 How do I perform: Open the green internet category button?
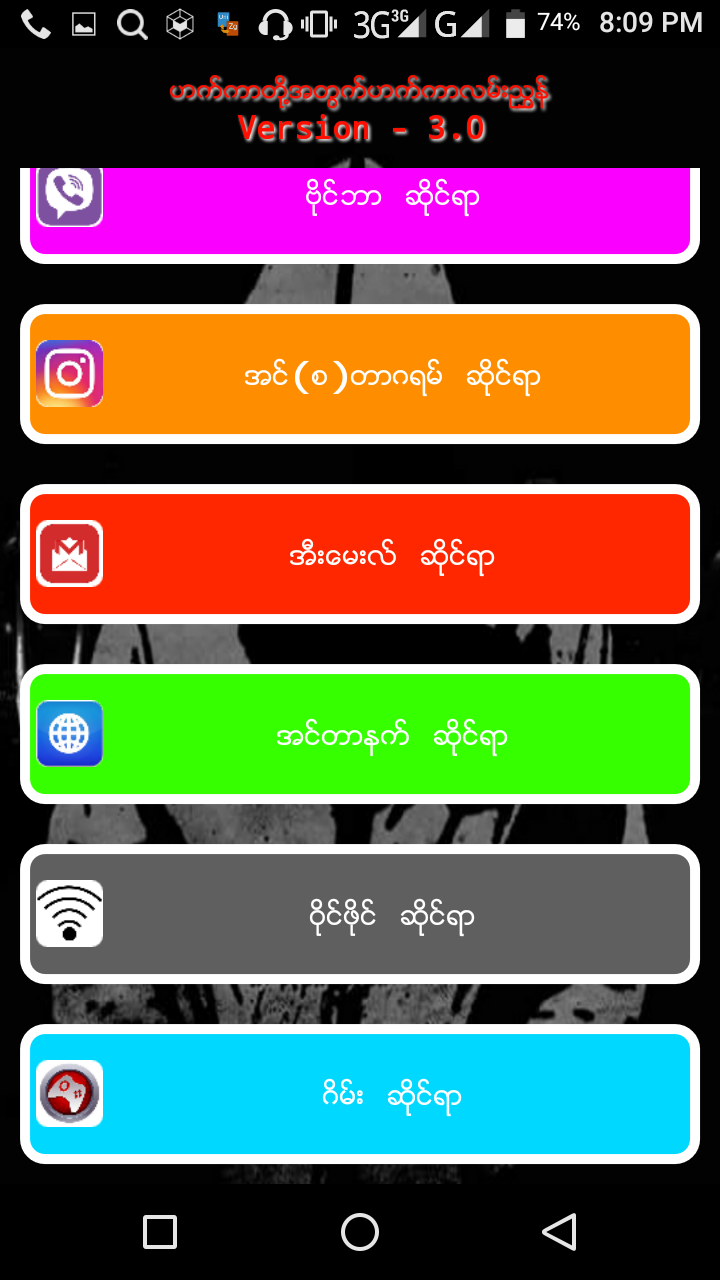pyautogui.click(x=360, y=734)
